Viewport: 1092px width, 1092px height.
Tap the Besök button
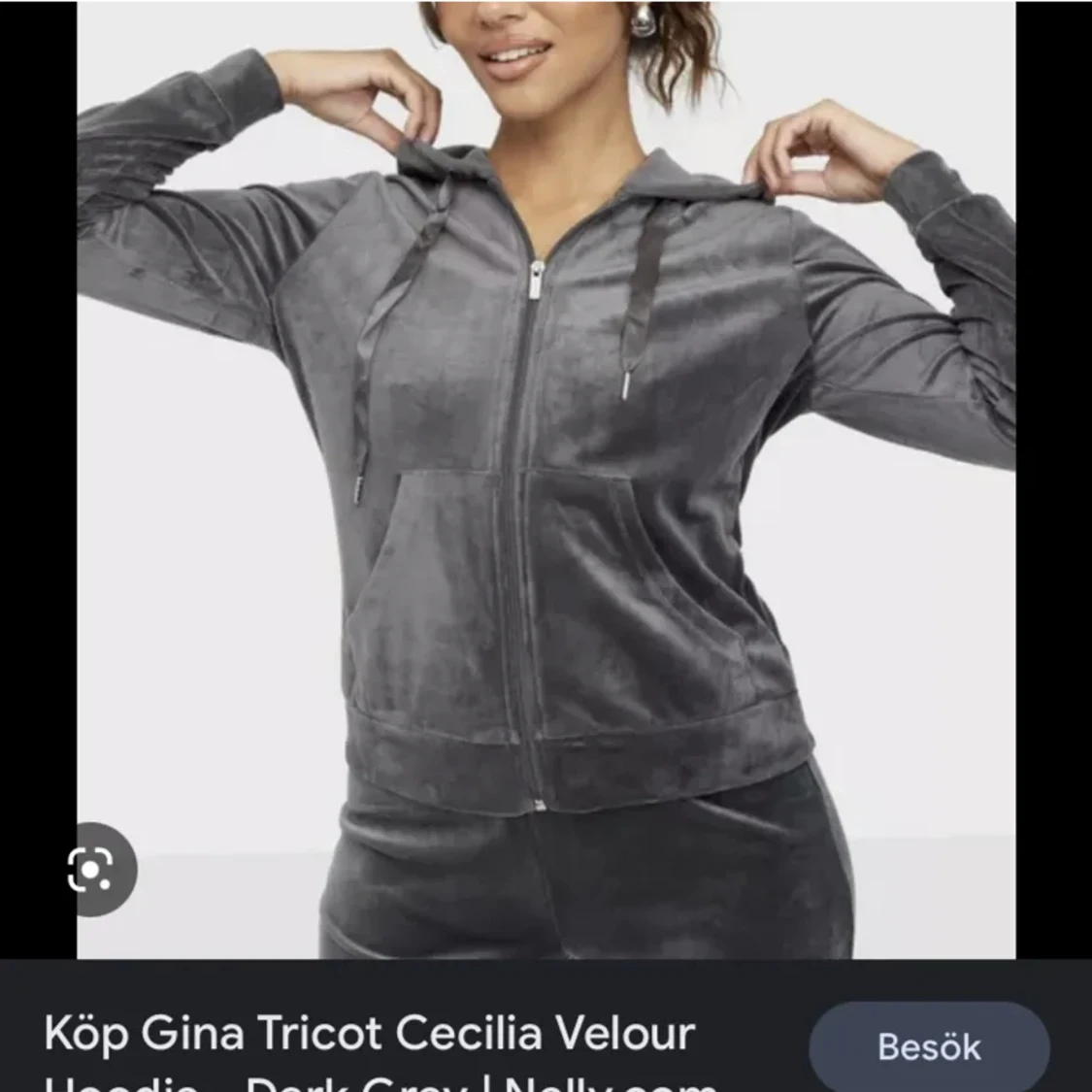928,1047
